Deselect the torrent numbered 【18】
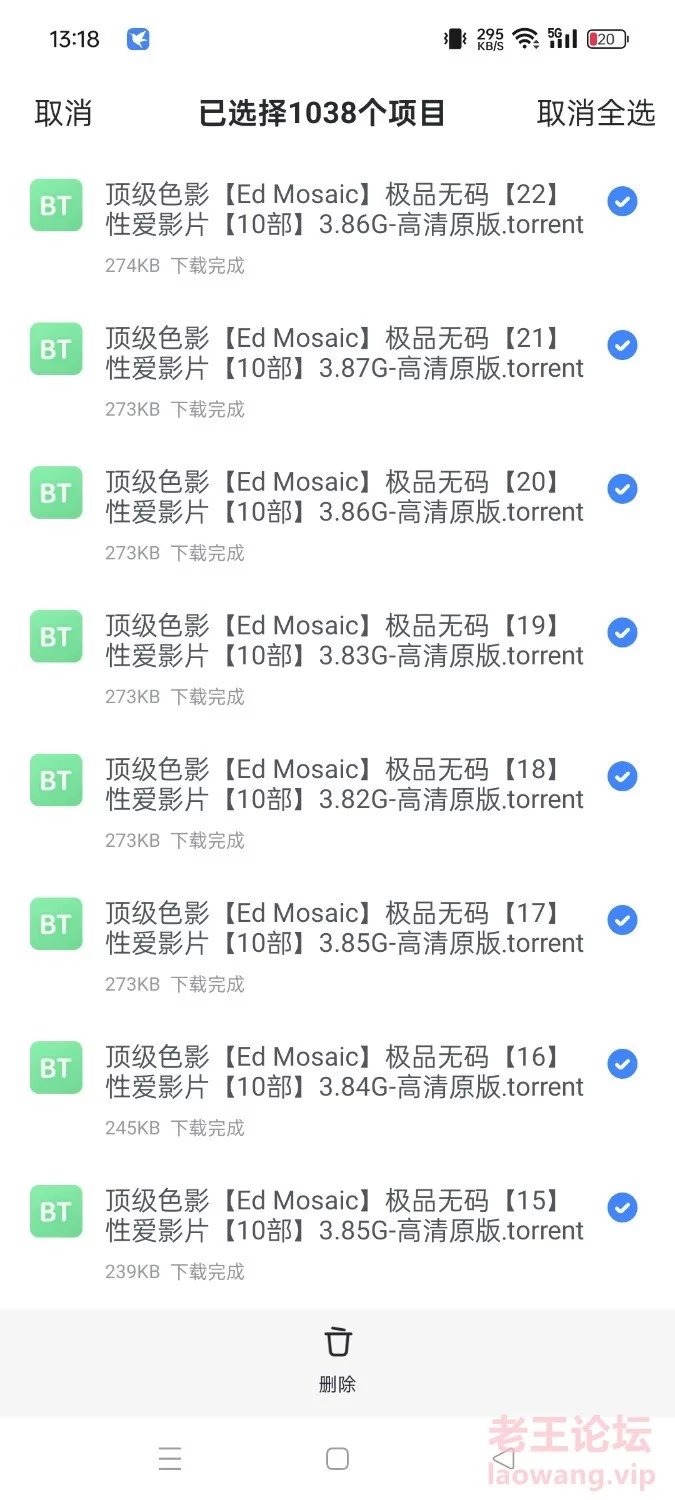The height and width of the screenshot is (1500, 675). click(x=622, y=777)
